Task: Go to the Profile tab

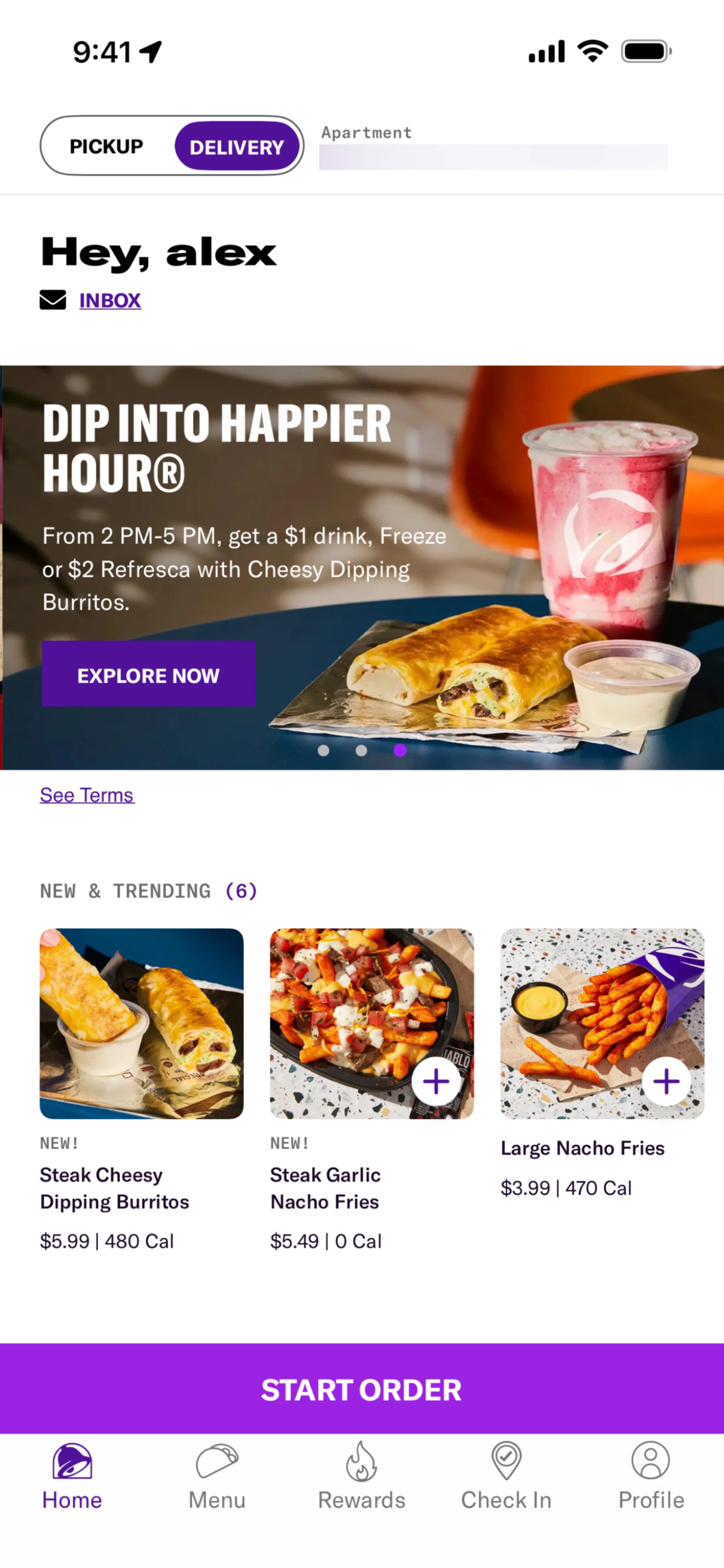Action: click(x=651, y=1476)
